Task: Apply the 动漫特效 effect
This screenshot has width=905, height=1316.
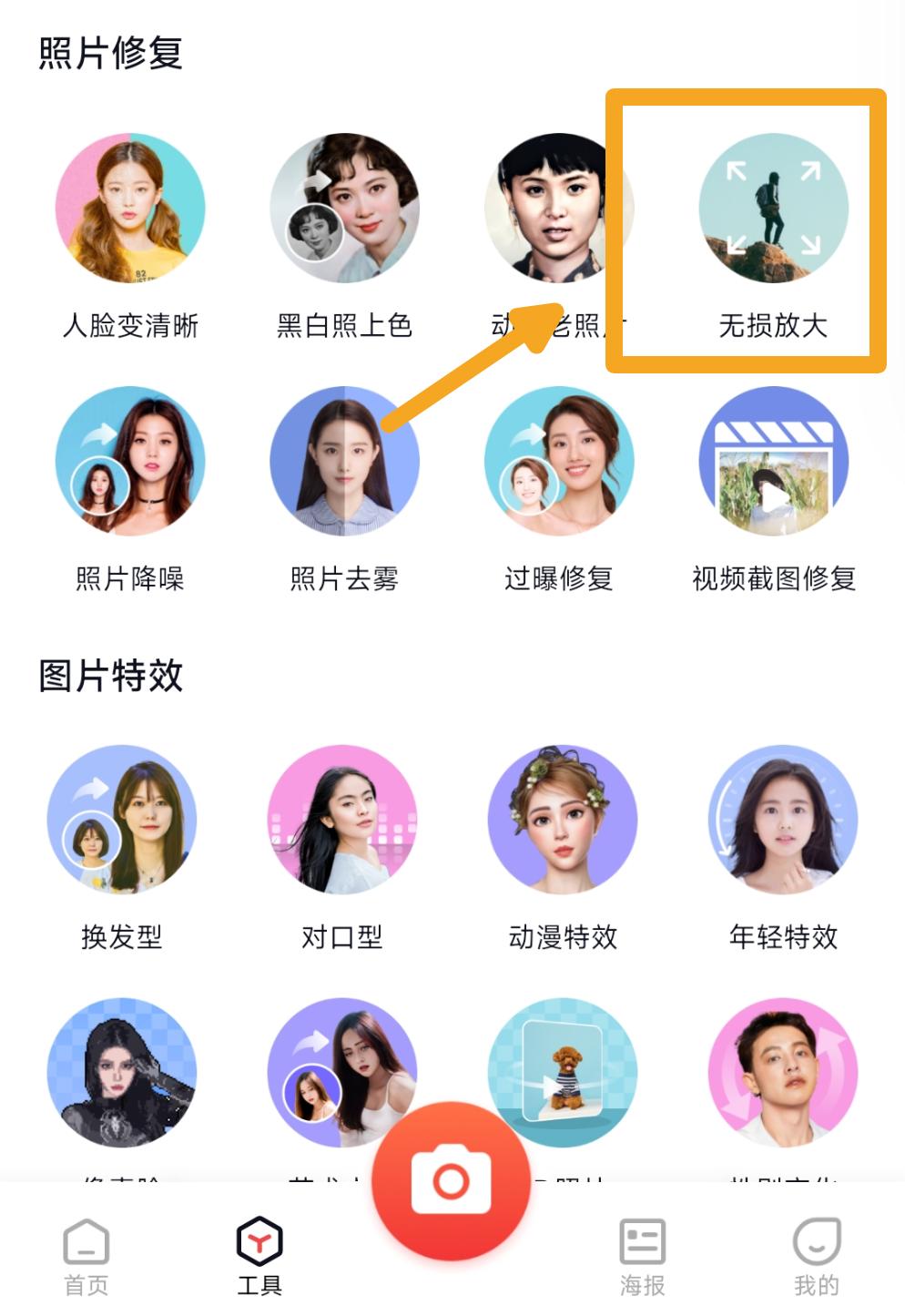Action: point(563,821)
